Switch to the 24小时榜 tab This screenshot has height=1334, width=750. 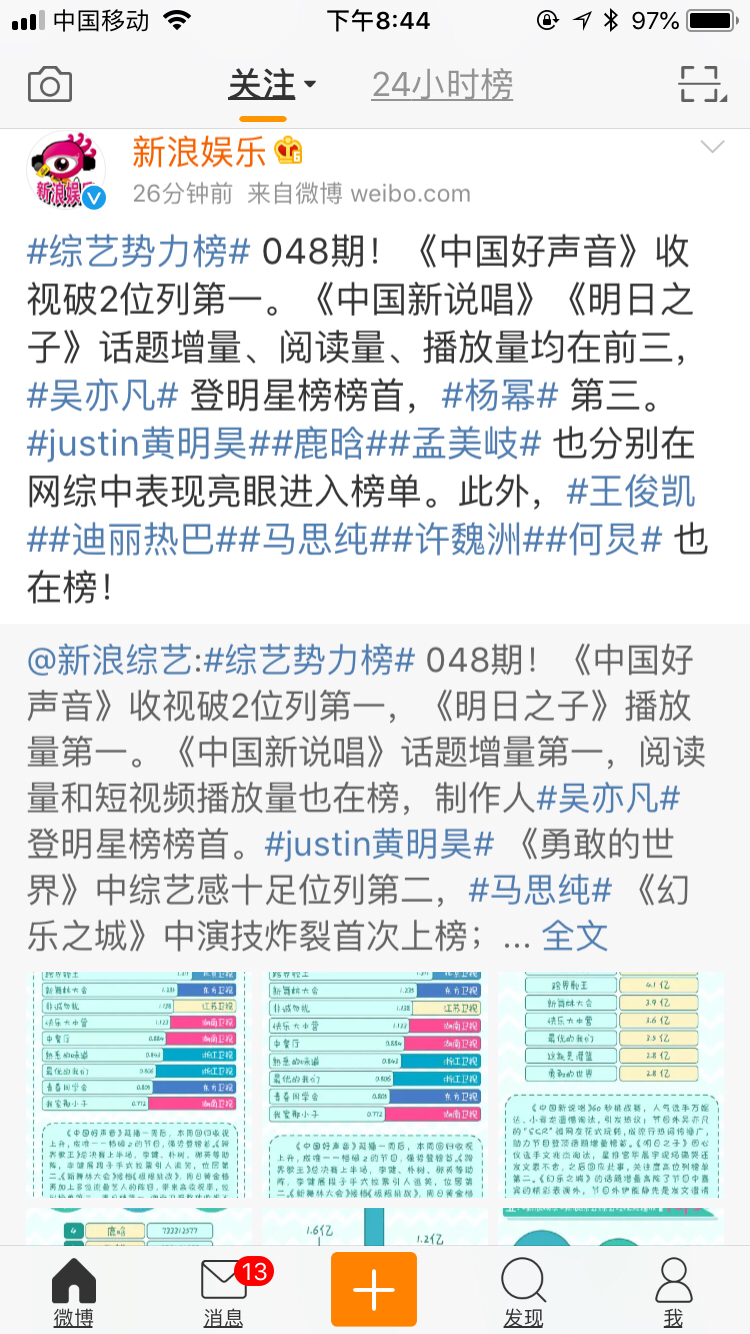[442, 85]
